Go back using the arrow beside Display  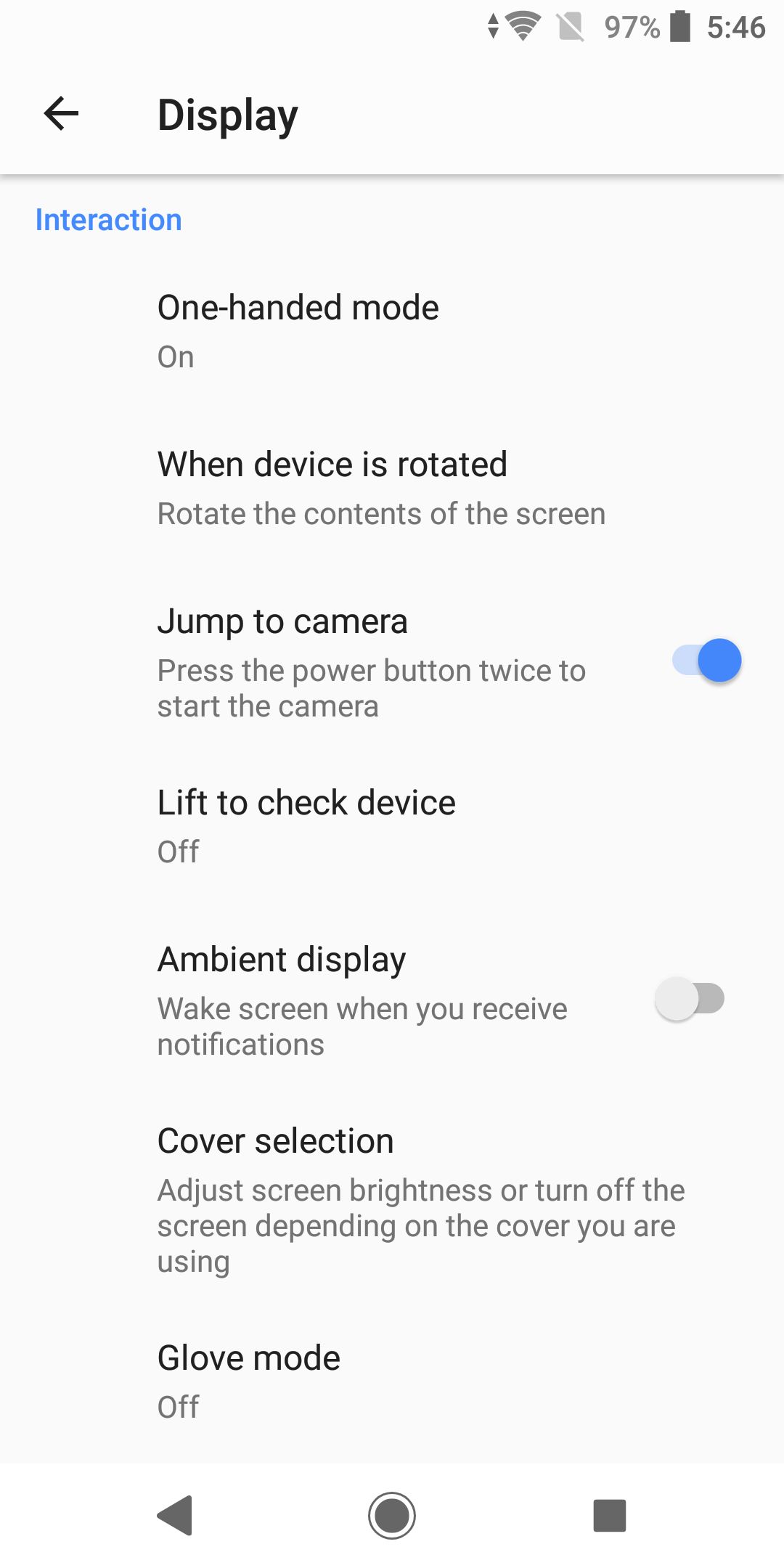[61, 114]
